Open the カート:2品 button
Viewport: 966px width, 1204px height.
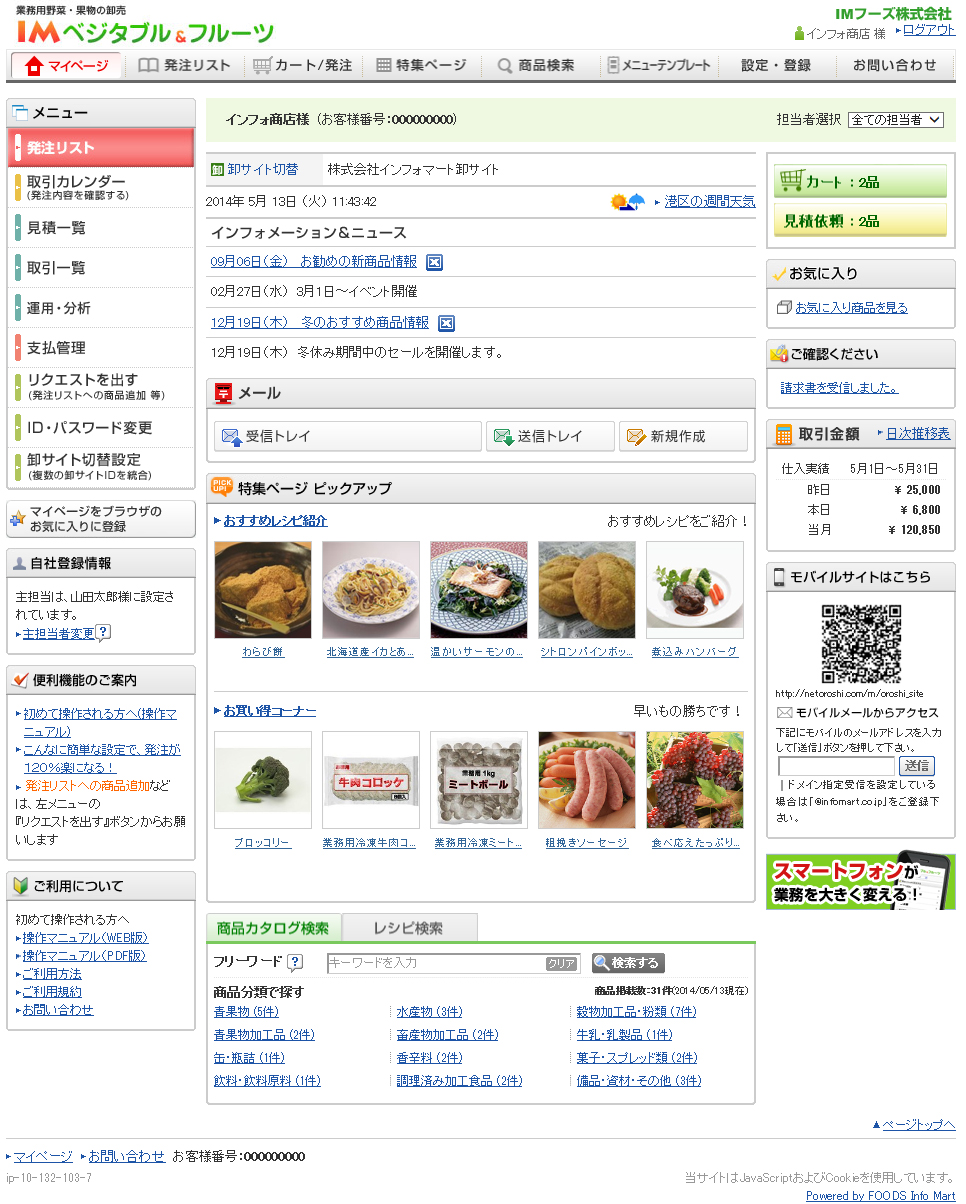[859, 182]
